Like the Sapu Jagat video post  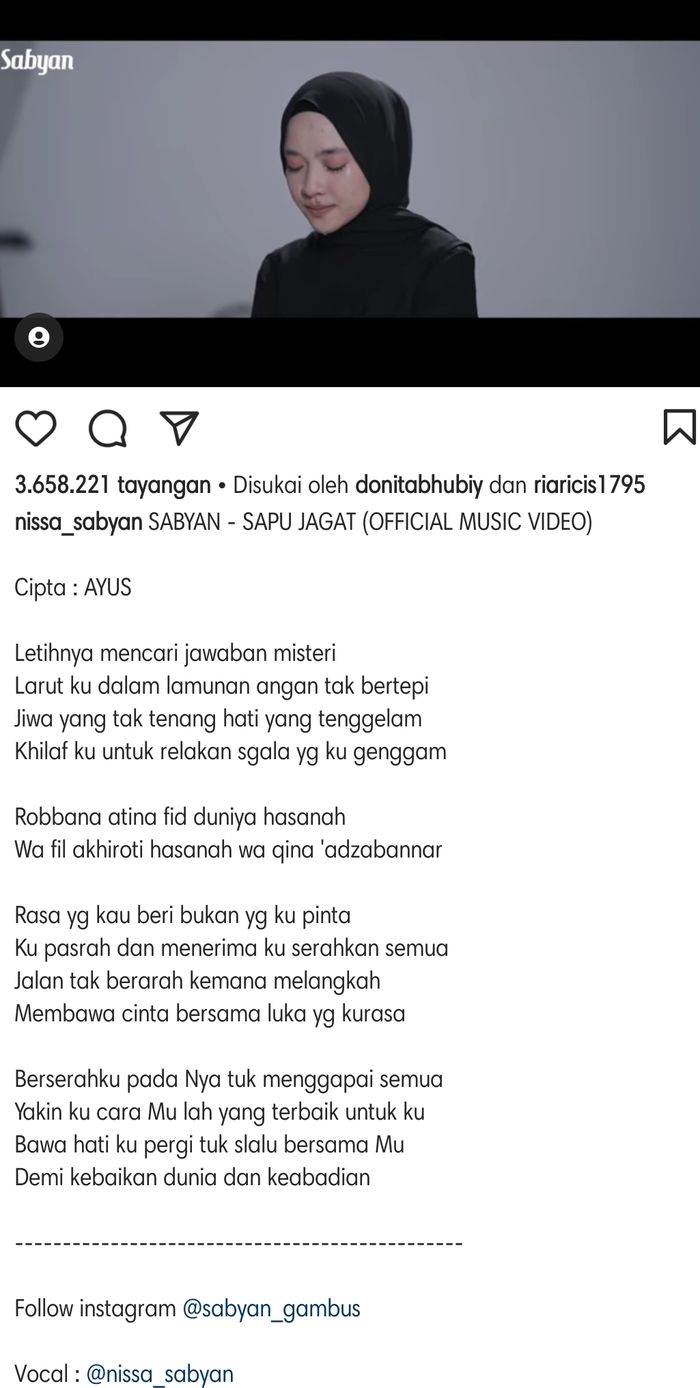coord(36,428)
